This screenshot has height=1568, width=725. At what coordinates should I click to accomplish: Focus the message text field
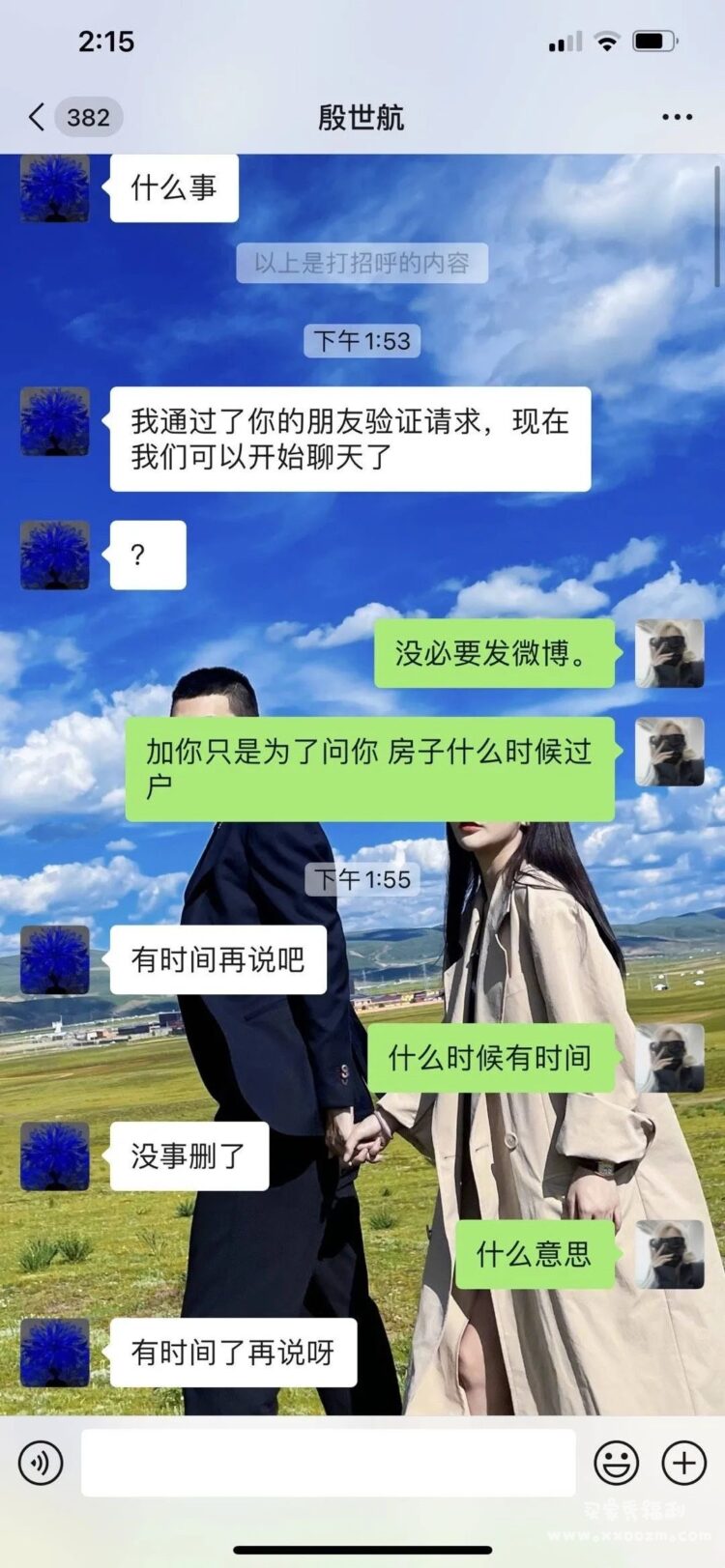coord(328,1463)
